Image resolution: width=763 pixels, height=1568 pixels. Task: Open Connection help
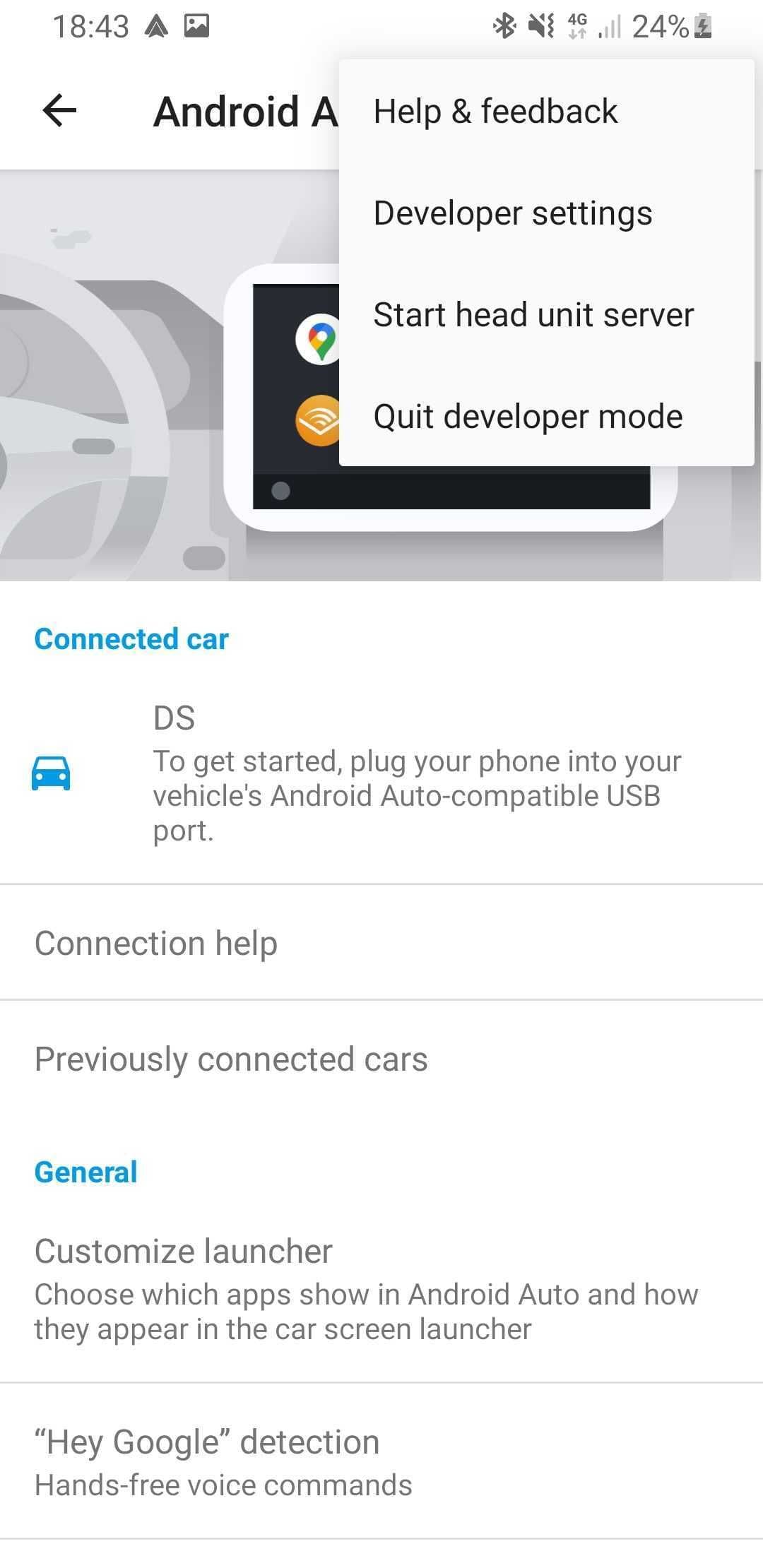(x=381, y=944)
